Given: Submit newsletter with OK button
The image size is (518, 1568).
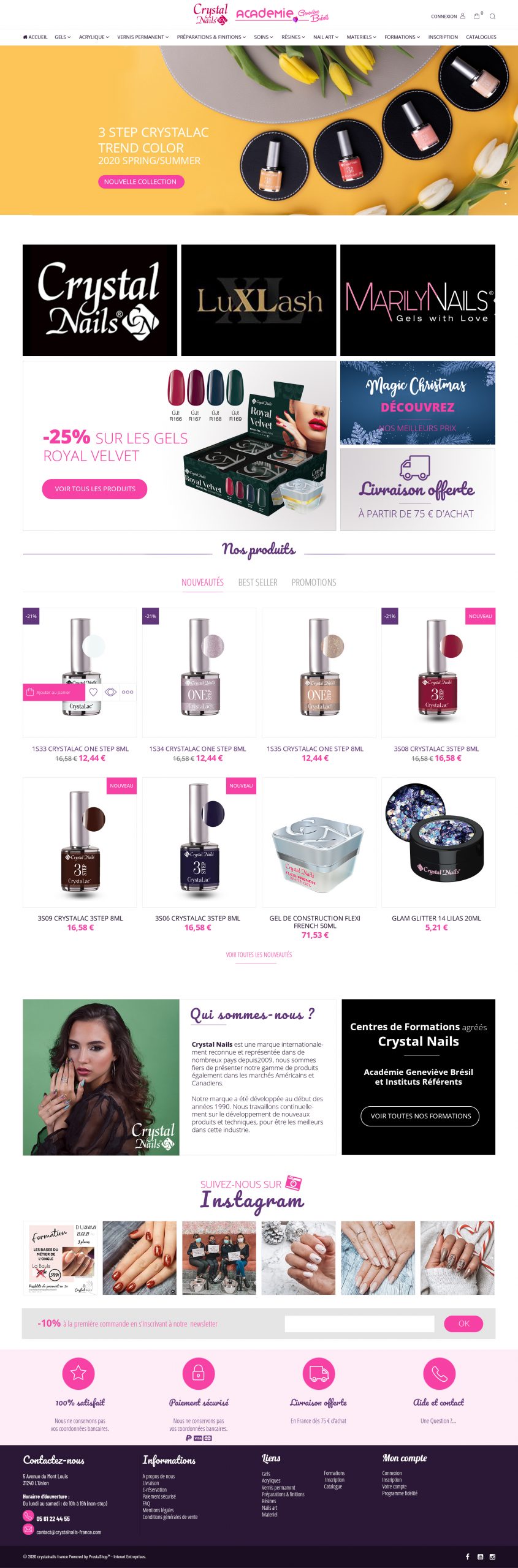Looking at the screenshot, I should (x=463, y=1324).
